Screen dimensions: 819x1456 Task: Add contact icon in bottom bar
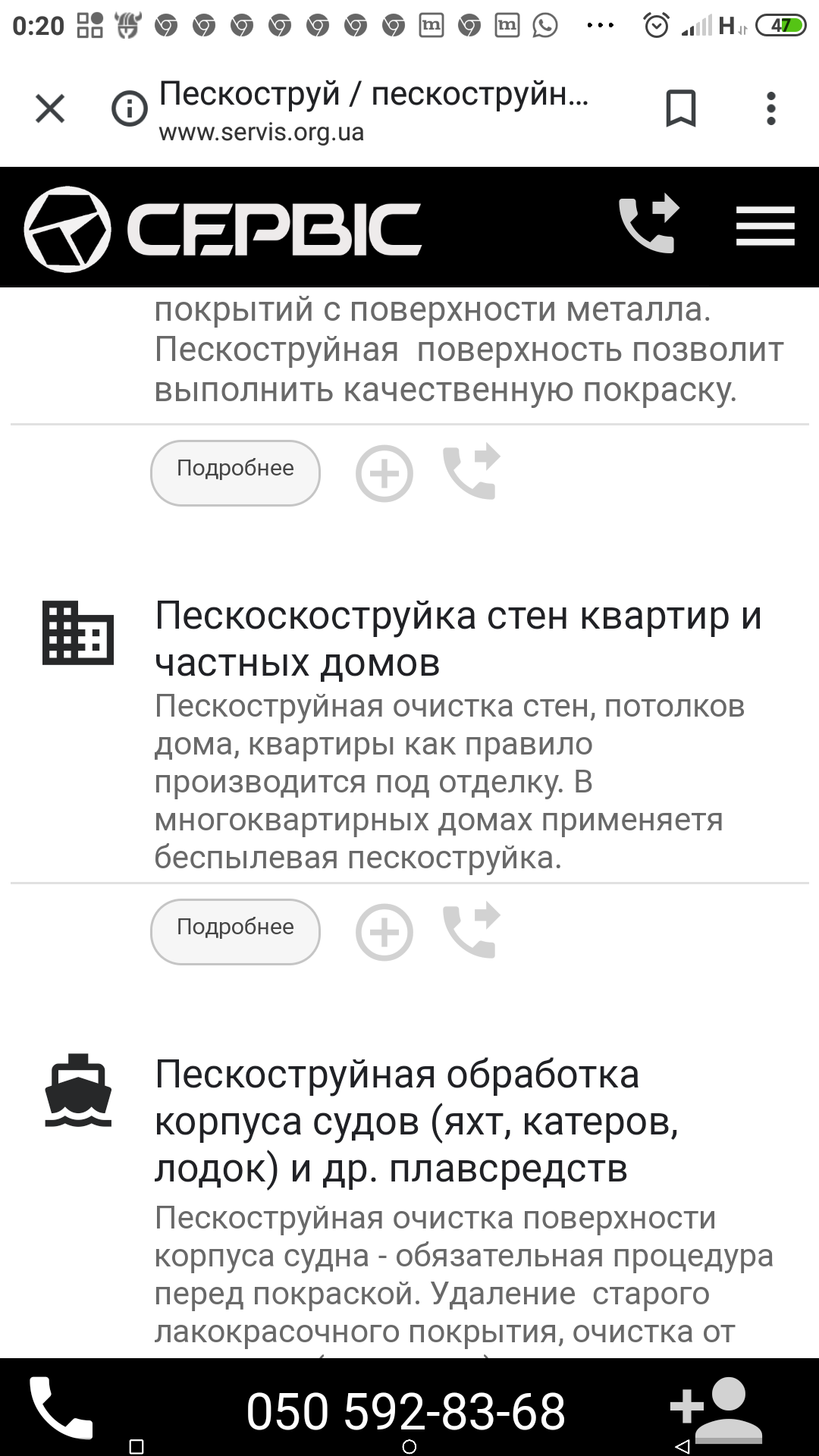tap(716, 1409)
